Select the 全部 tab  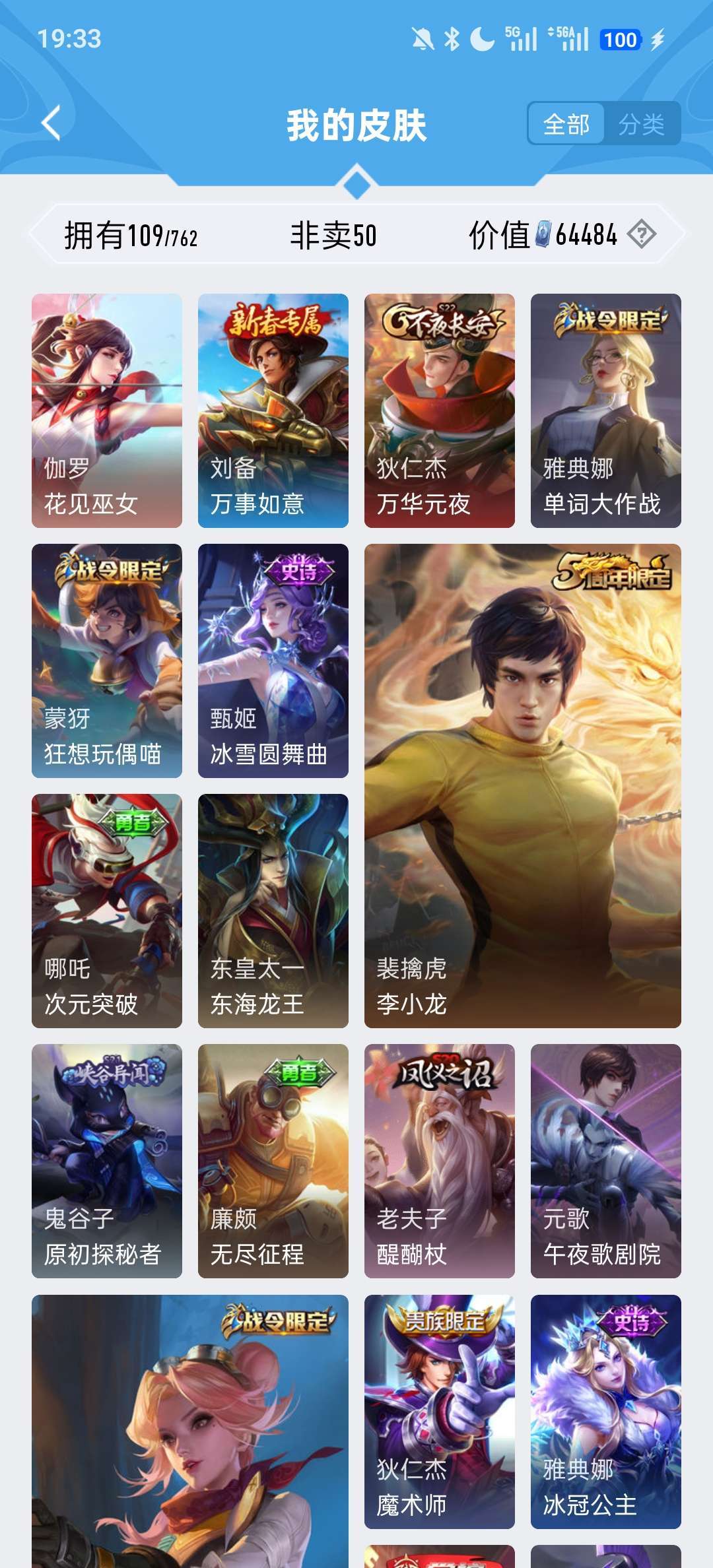tap(566, 123)
